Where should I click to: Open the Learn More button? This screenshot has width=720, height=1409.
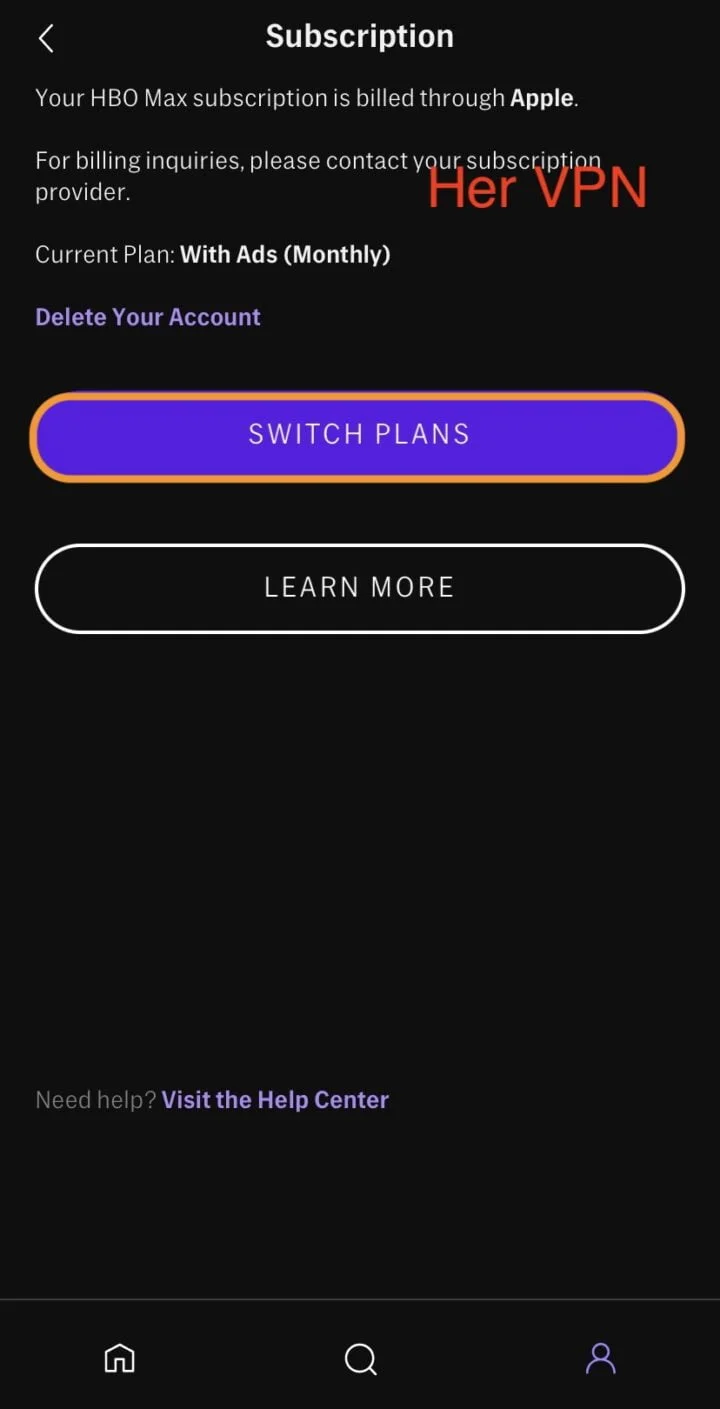click(x=358, y=588)
